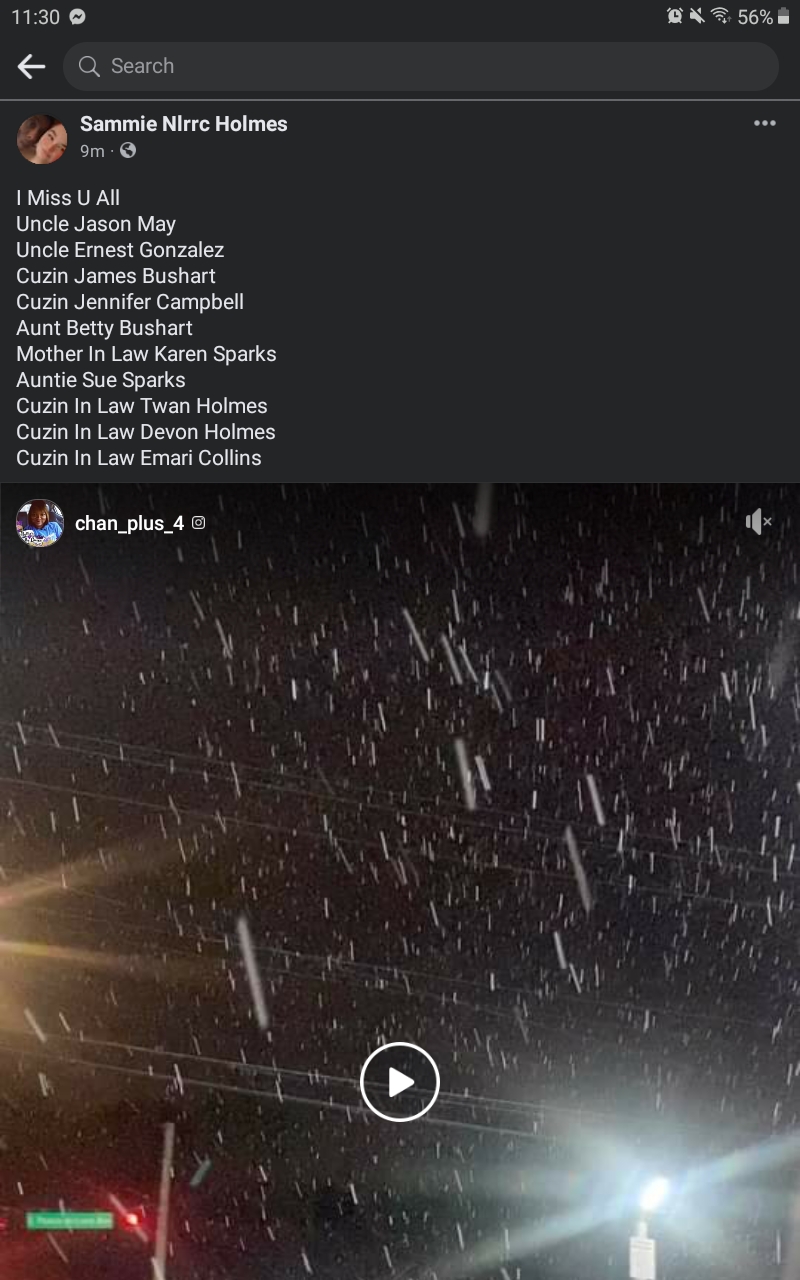The width and height of the screenshot is (800, 1280).
Task: Play the snowfall video
Action: (x=400, y=1082)
